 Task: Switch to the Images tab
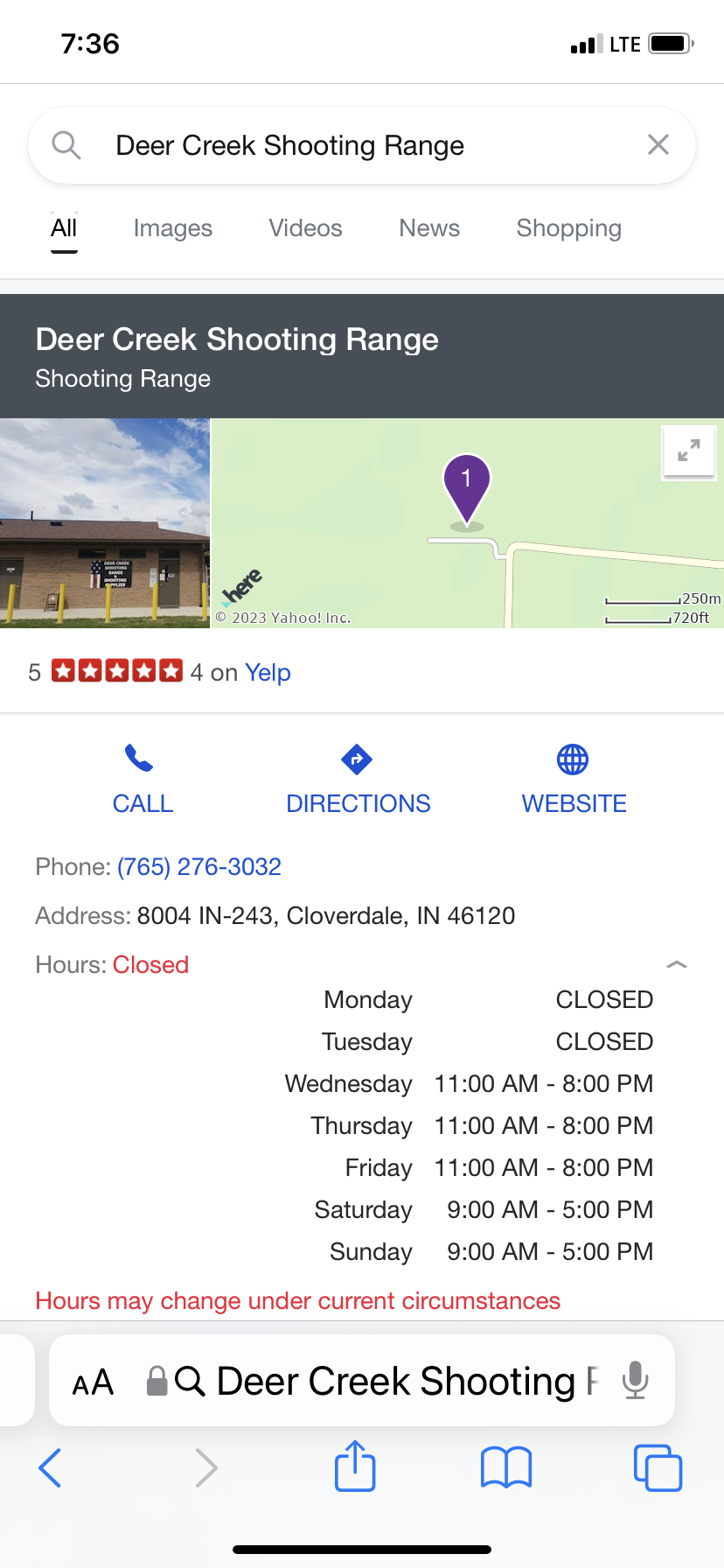(x=173, y=228)
